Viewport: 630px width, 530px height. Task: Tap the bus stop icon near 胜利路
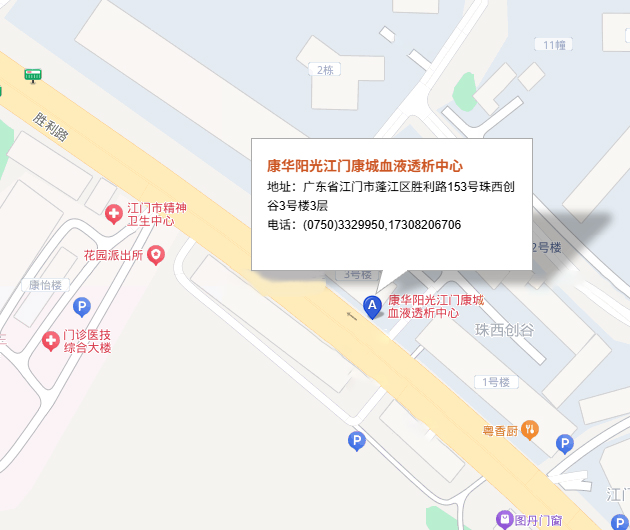[x=33, y=75]
